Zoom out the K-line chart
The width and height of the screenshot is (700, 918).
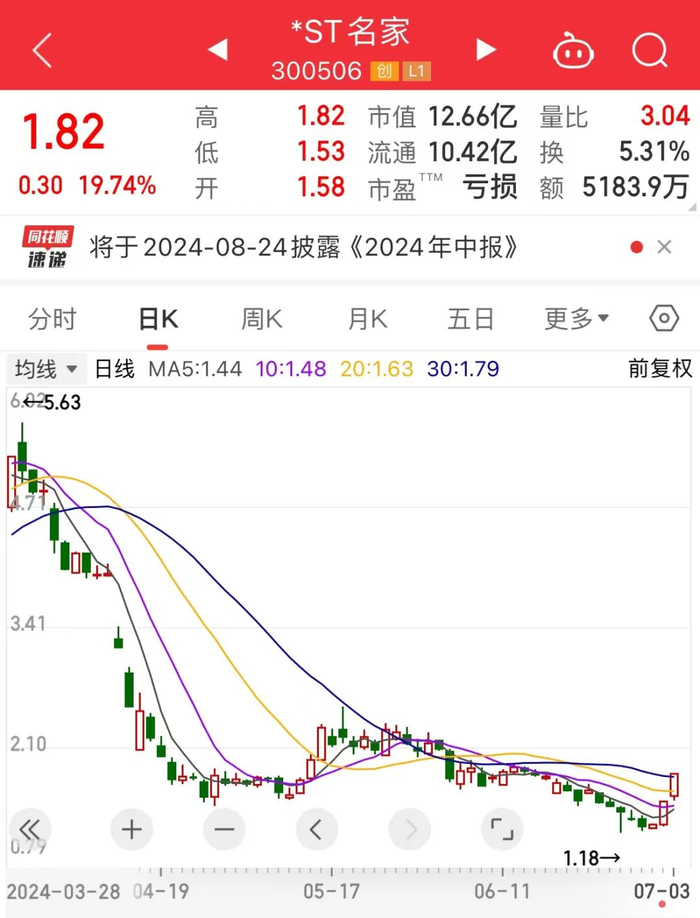pyautogui.click(x=224, y=829)
